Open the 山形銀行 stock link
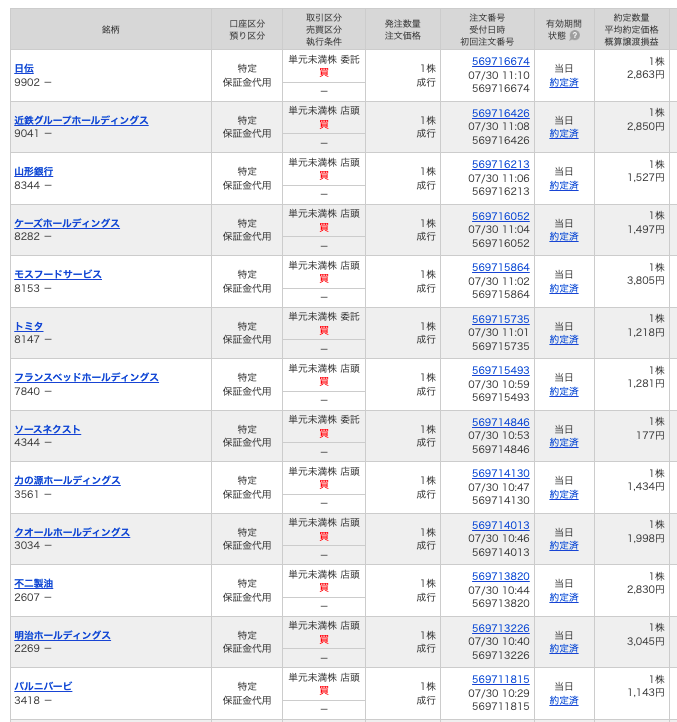Viewport: 677px width, 722px height. pyautogui.click(x=33, y=171)
